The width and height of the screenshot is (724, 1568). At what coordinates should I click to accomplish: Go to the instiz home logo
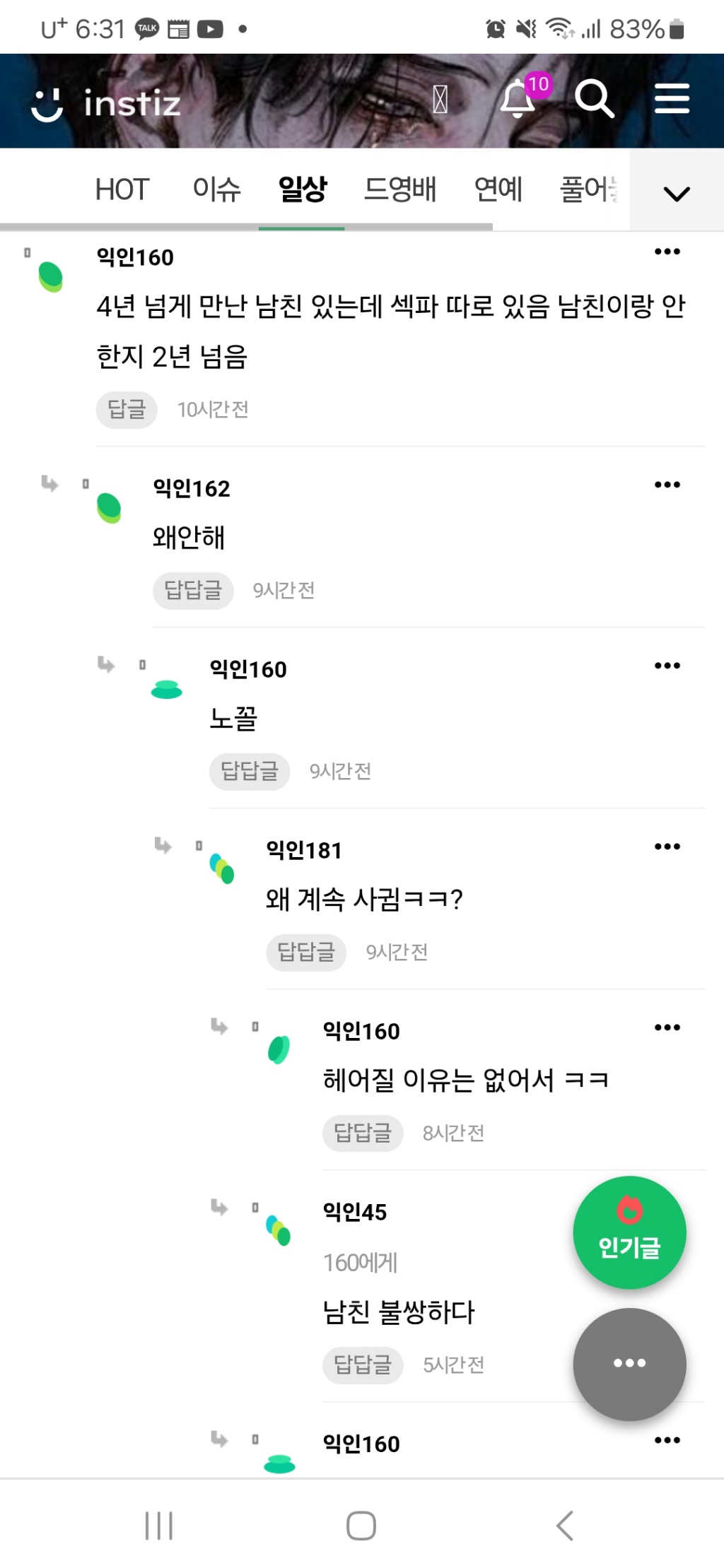[x=107, y=104]
